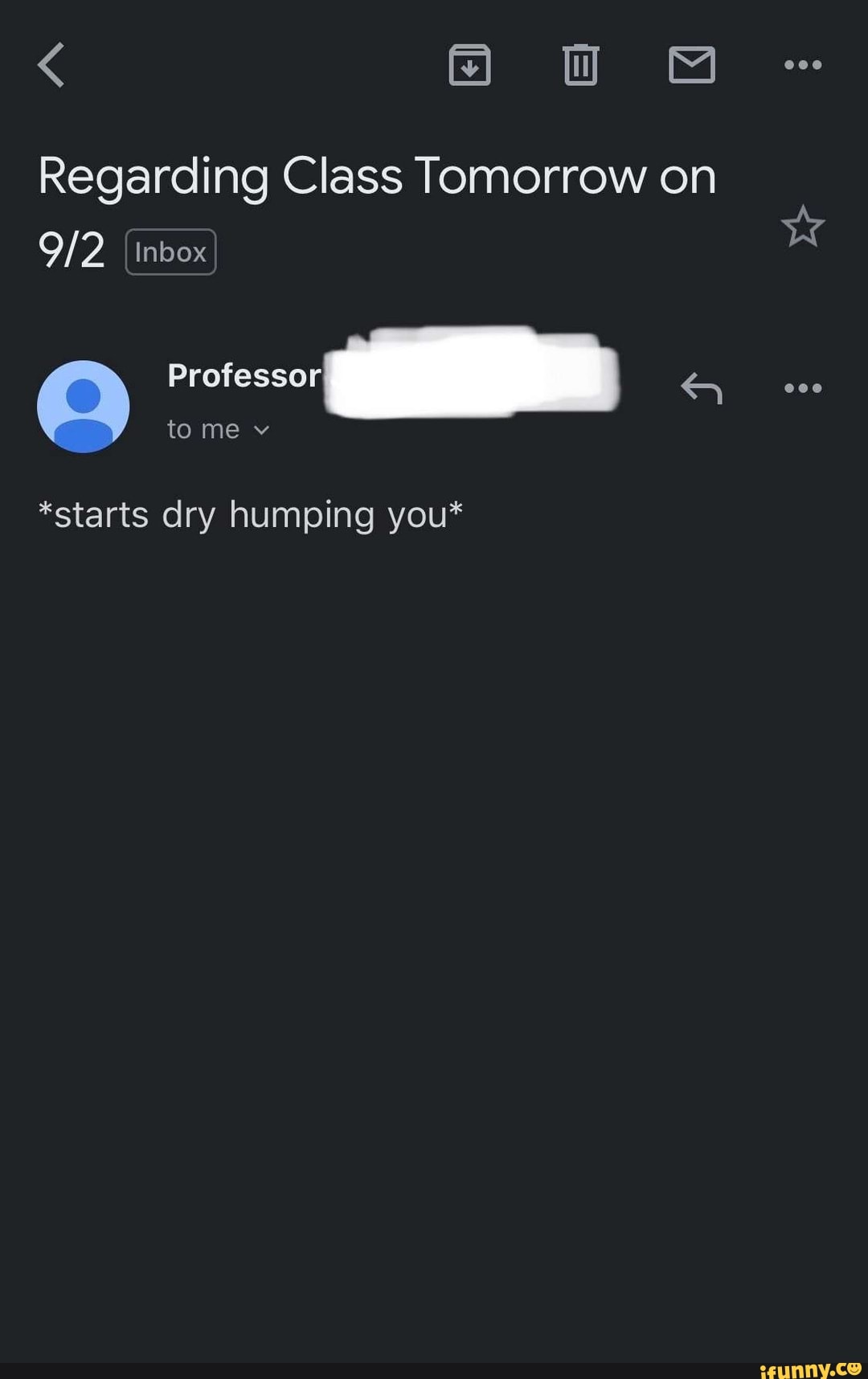The image size is (868, 1379).
Task: Go back to the inbox list
Action: (51, 65)
